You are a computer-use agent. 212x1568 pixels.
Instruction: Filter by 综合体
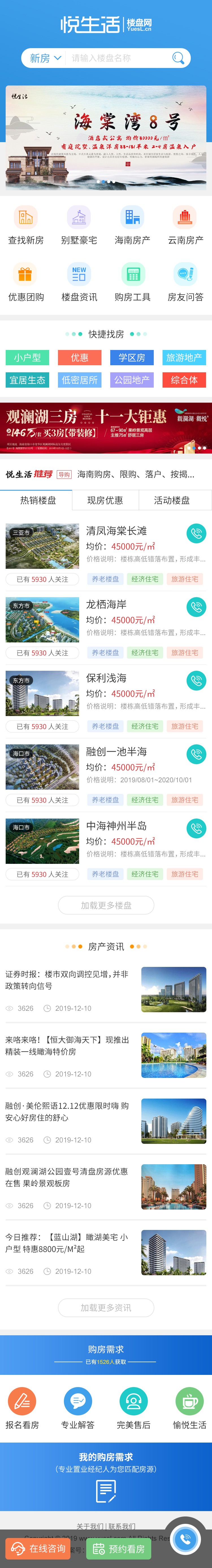click(x=184, y=381)
